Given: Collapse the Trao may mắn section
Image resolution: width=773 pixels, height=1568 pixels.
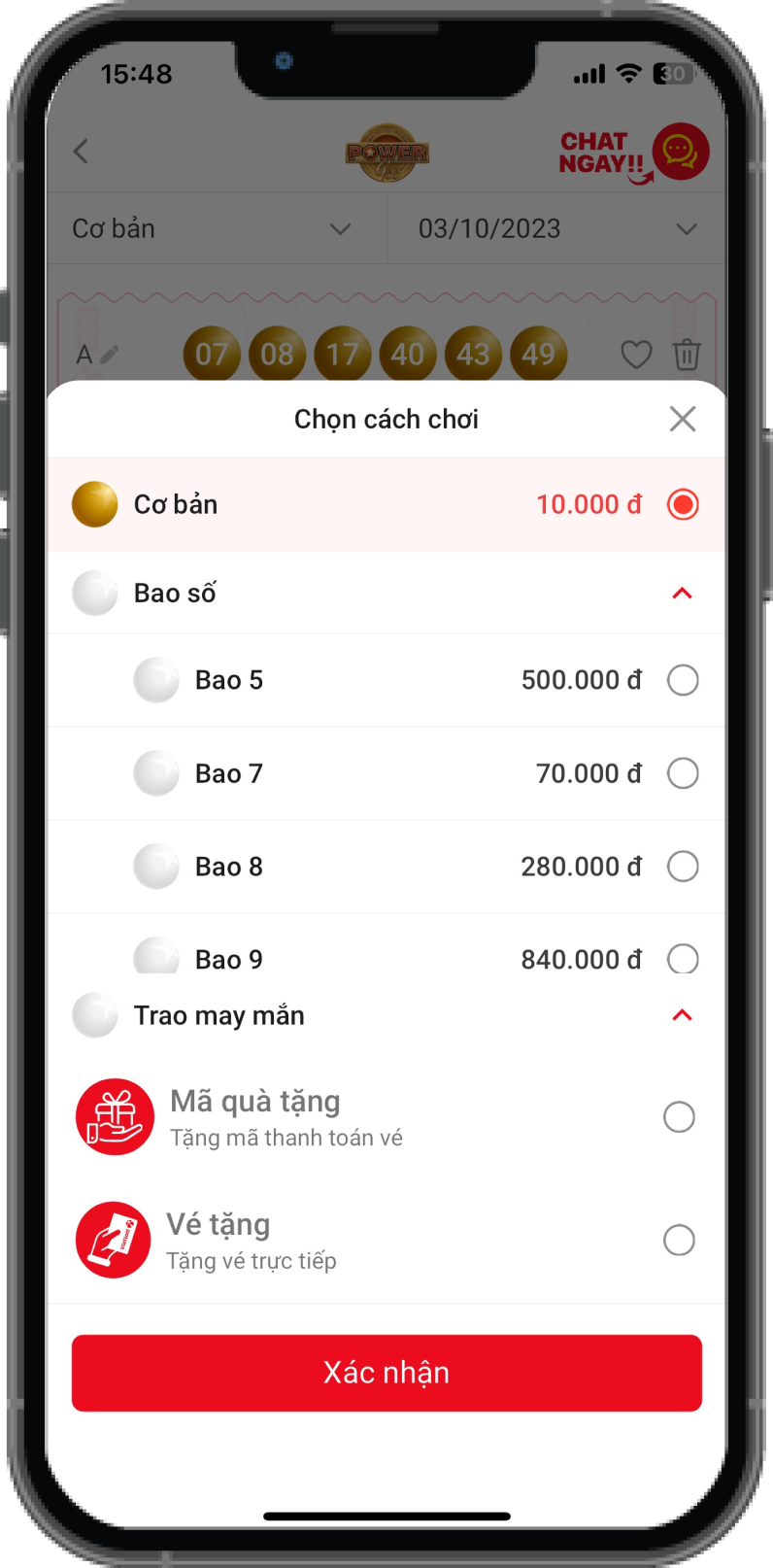Looking at the screenshot, I should pos(682,1015).
